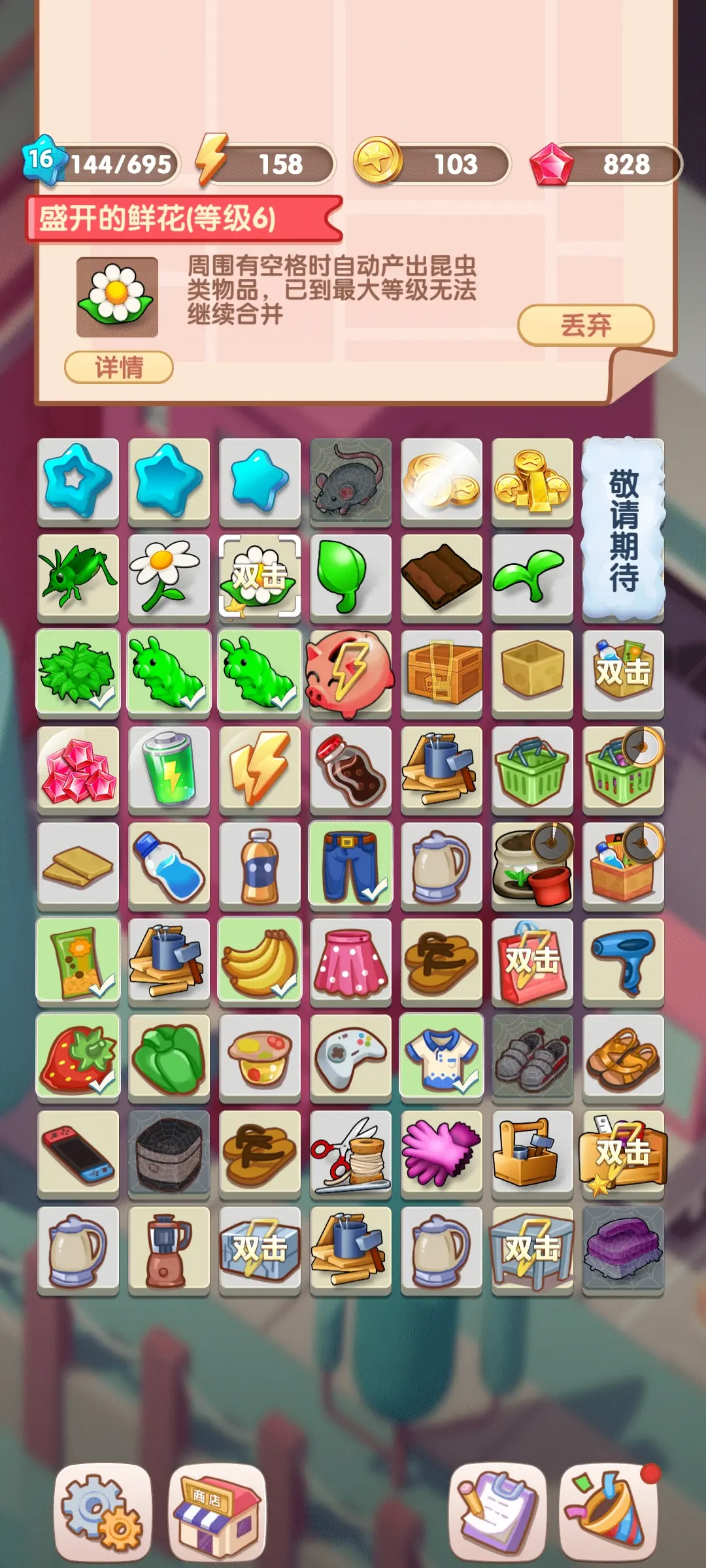The height and width of the screenshot is (1568, 706).
Task: Open the 商店 shop
Action: pyautogui.click(x=217, y=1511)
